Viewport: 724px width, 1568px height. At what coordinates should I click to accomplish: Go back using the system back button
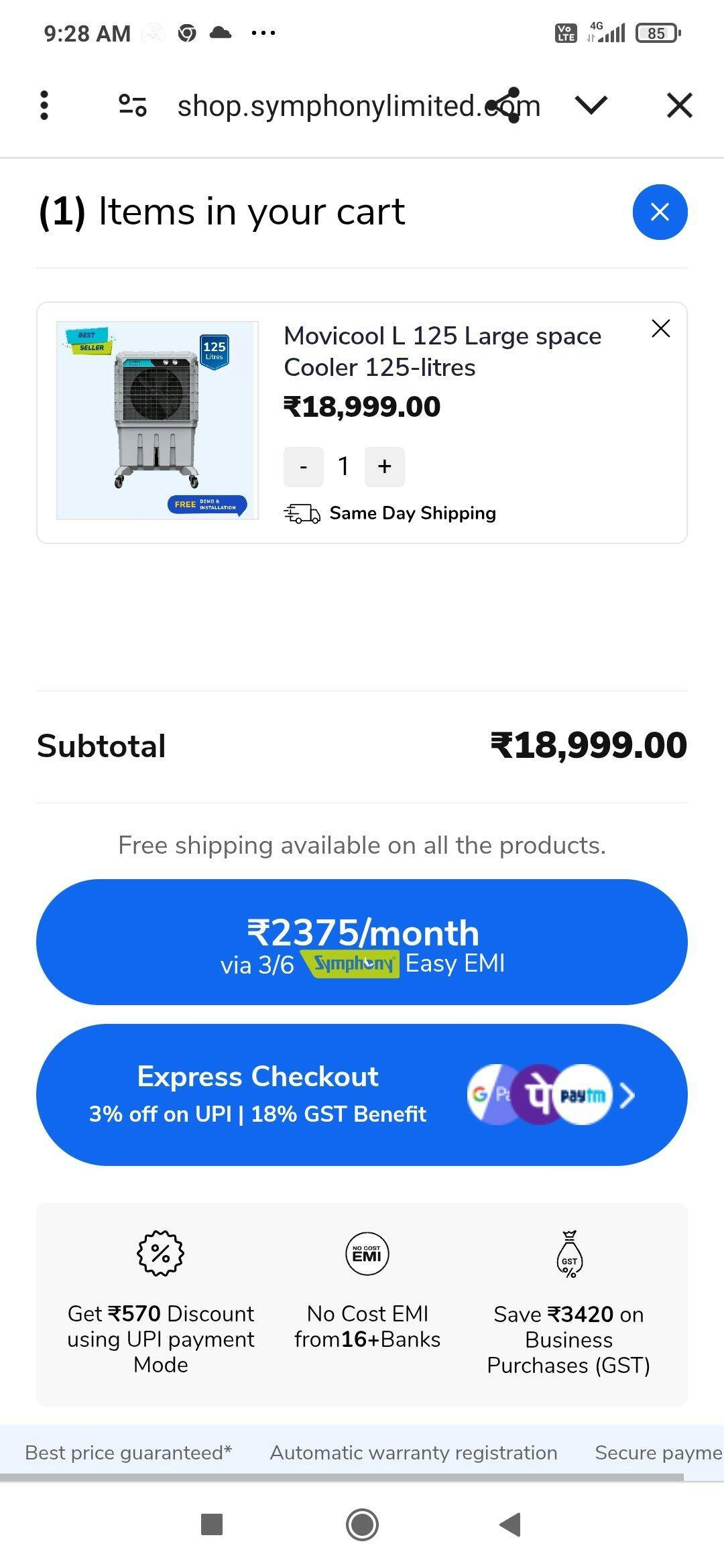tap(511, 1524)
